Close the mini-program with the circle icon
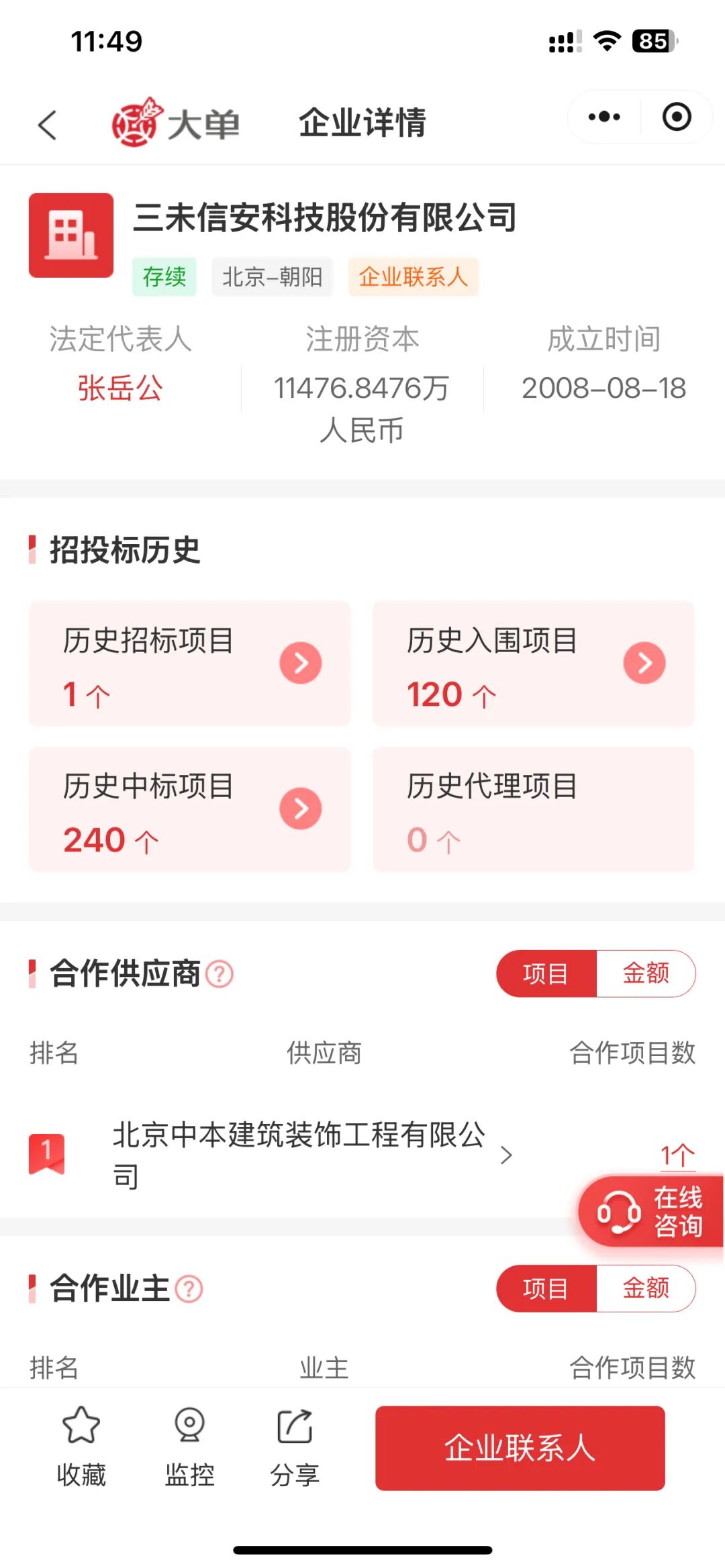This screenshot has height=1568, width=725. click(676, 117)
